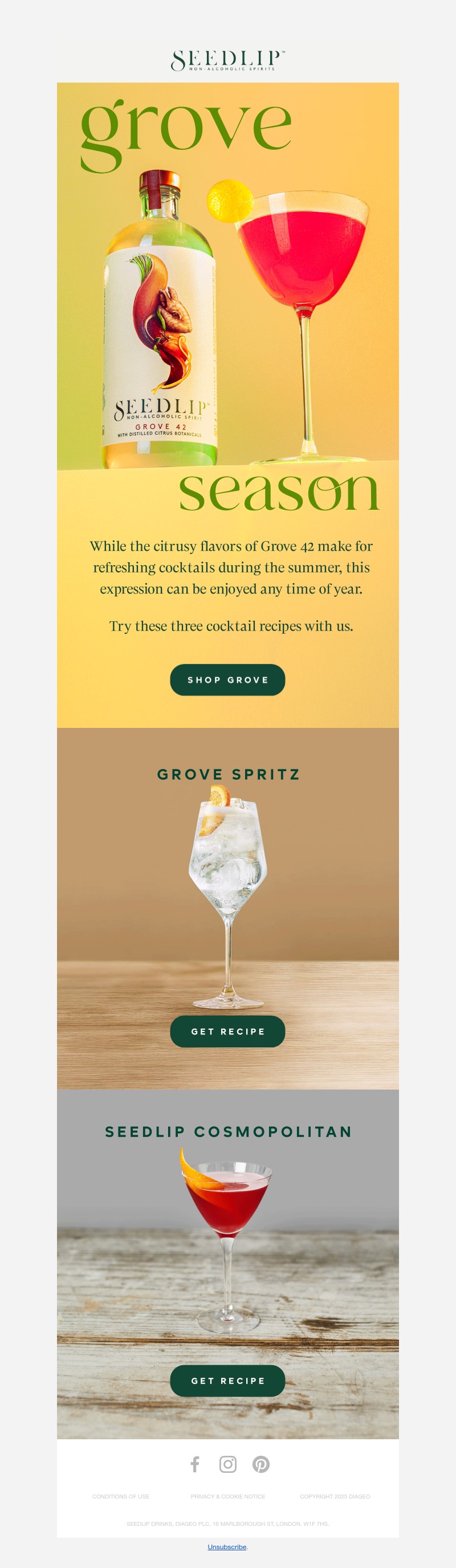Open Privacy & Cookie Notice
456x1568 pixels.
point(227,1496)
